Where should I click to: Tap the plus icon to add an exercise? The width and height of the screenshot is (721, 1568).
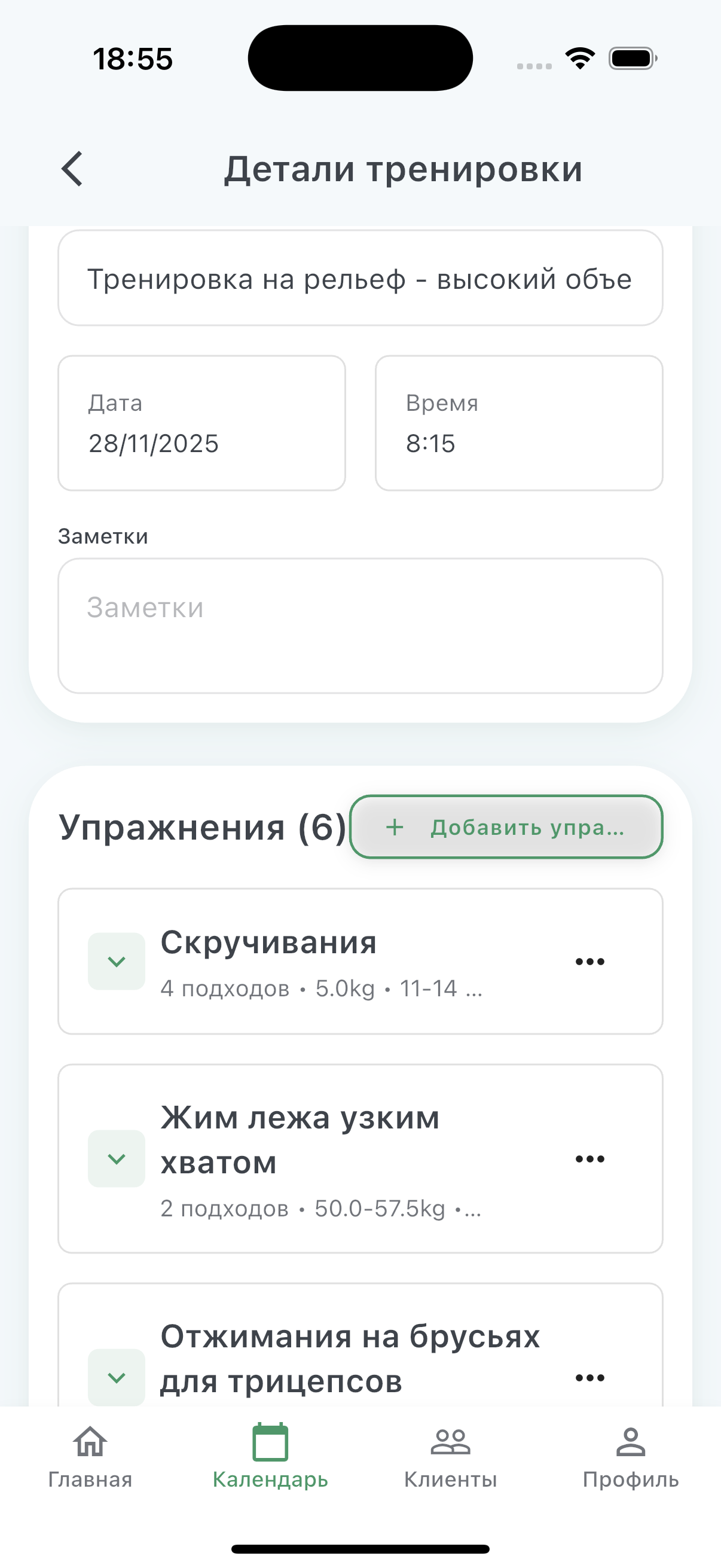pos(396,827)
